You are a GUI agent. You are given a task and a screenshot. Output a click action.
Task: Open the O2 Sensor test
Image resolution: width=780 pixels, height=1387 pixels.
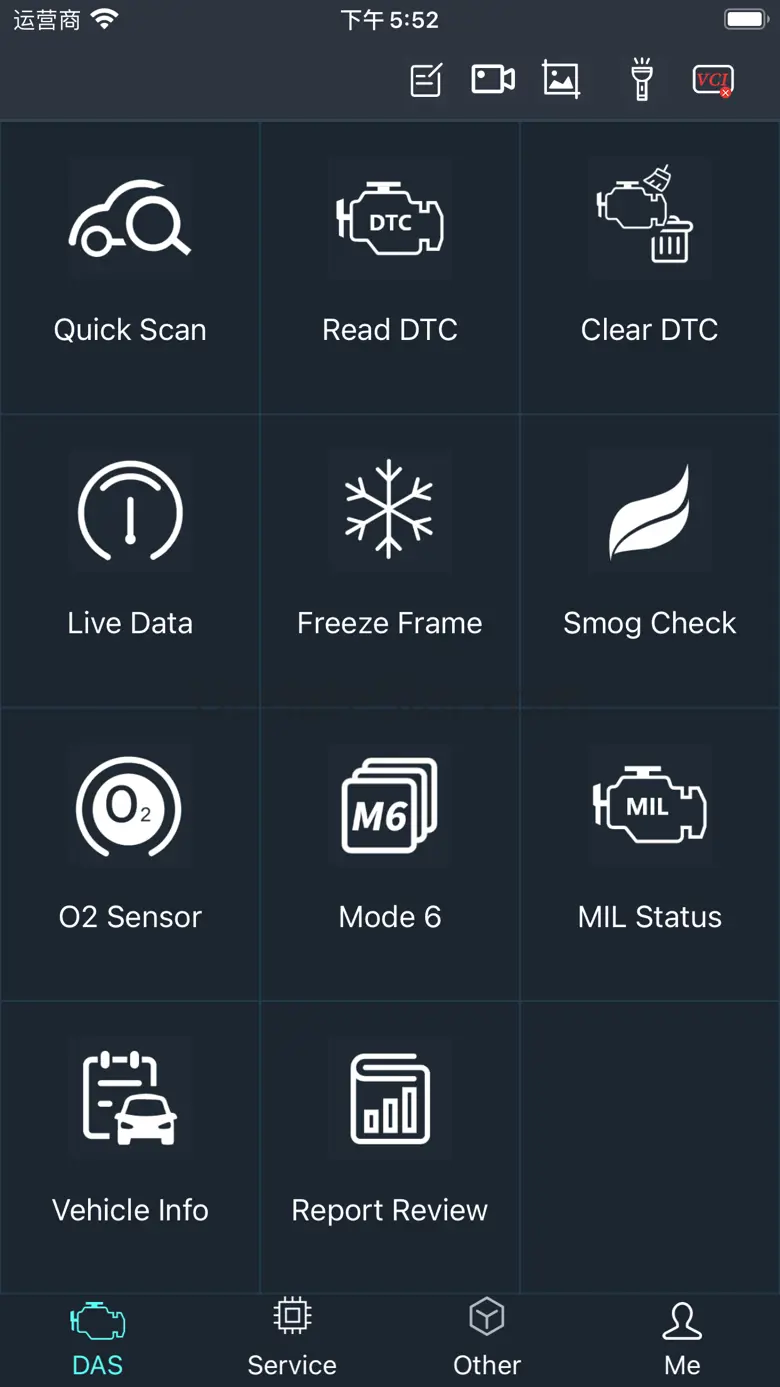130,853
